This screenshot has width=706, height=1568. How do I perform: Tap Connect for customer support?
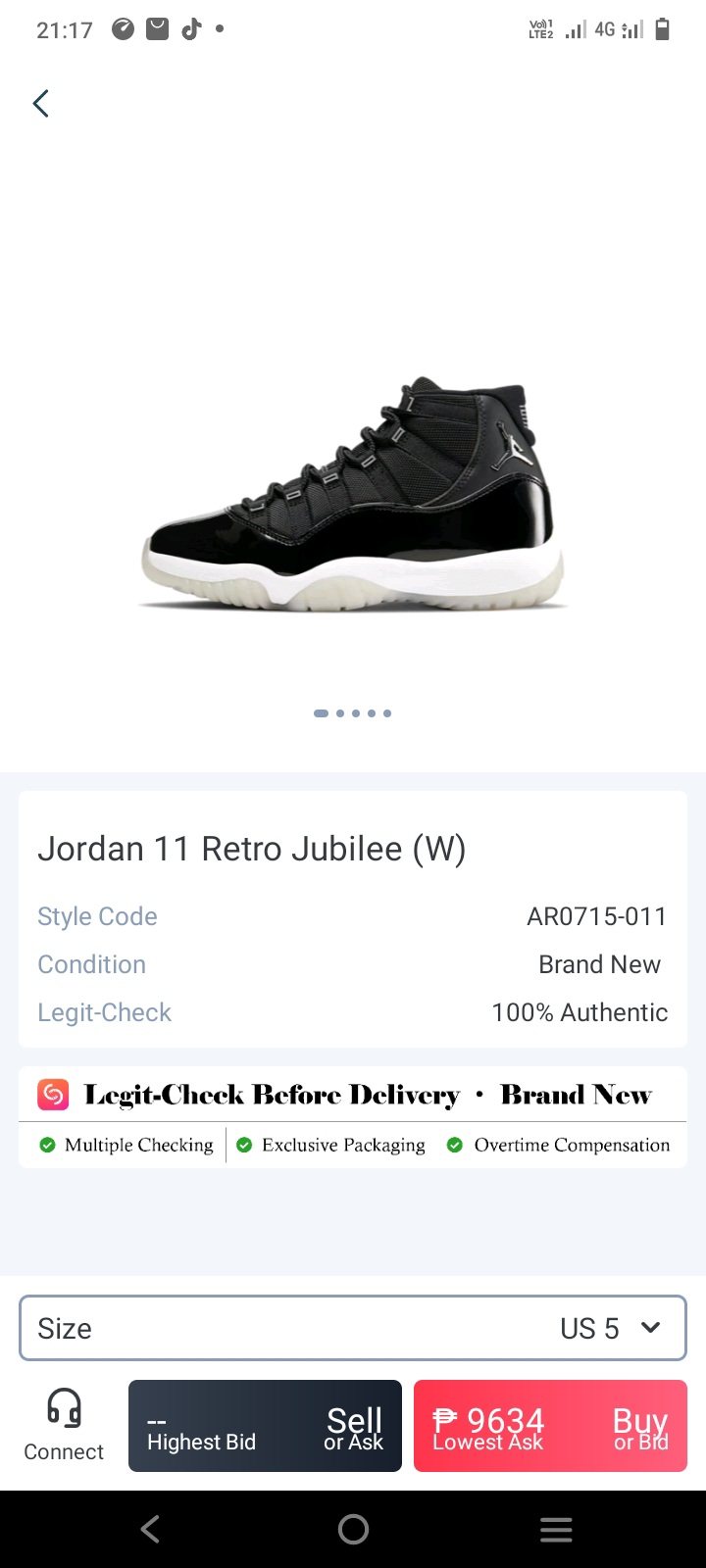tap(64, 1426)
